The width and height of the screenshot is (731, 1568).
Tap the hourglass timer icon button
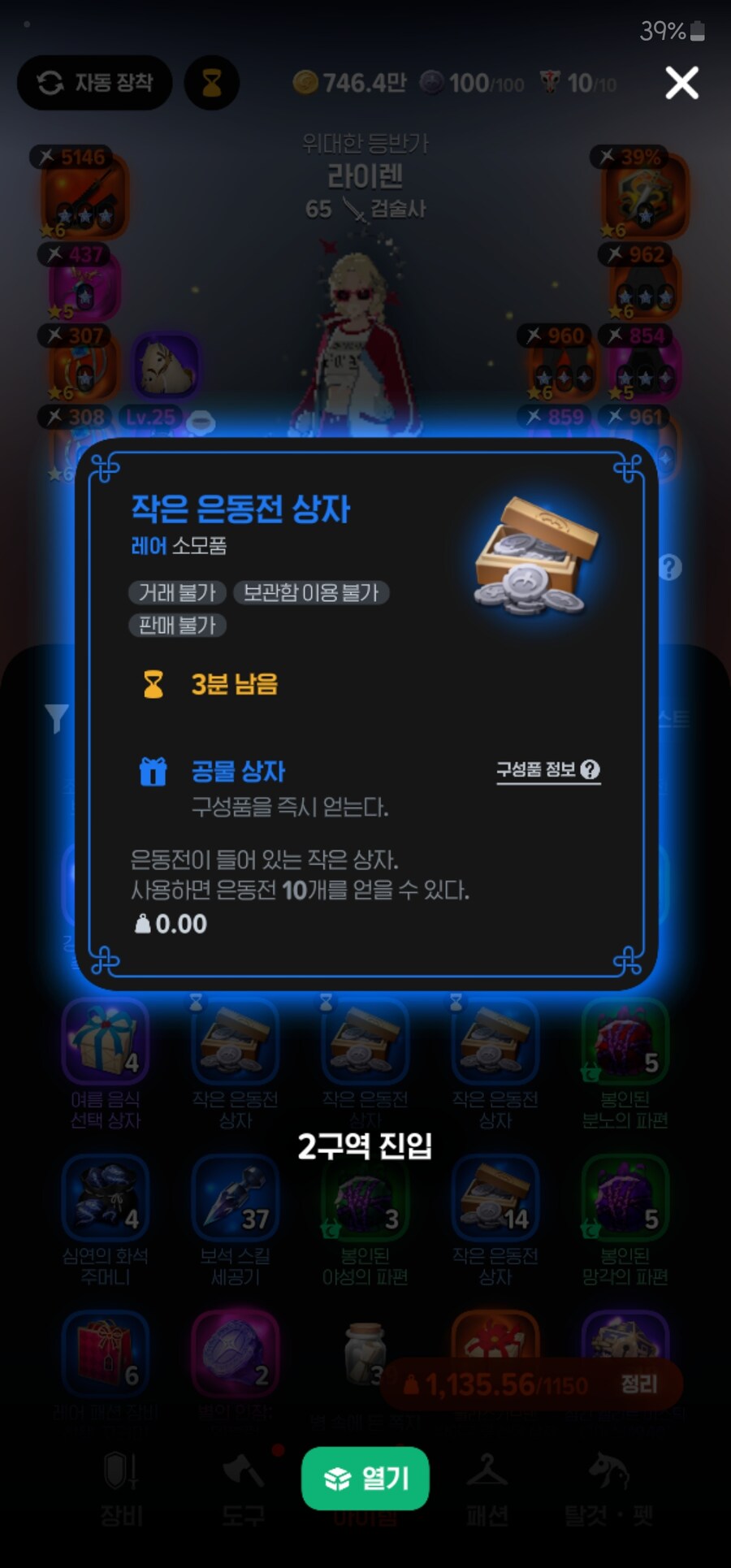pos(212,83)
